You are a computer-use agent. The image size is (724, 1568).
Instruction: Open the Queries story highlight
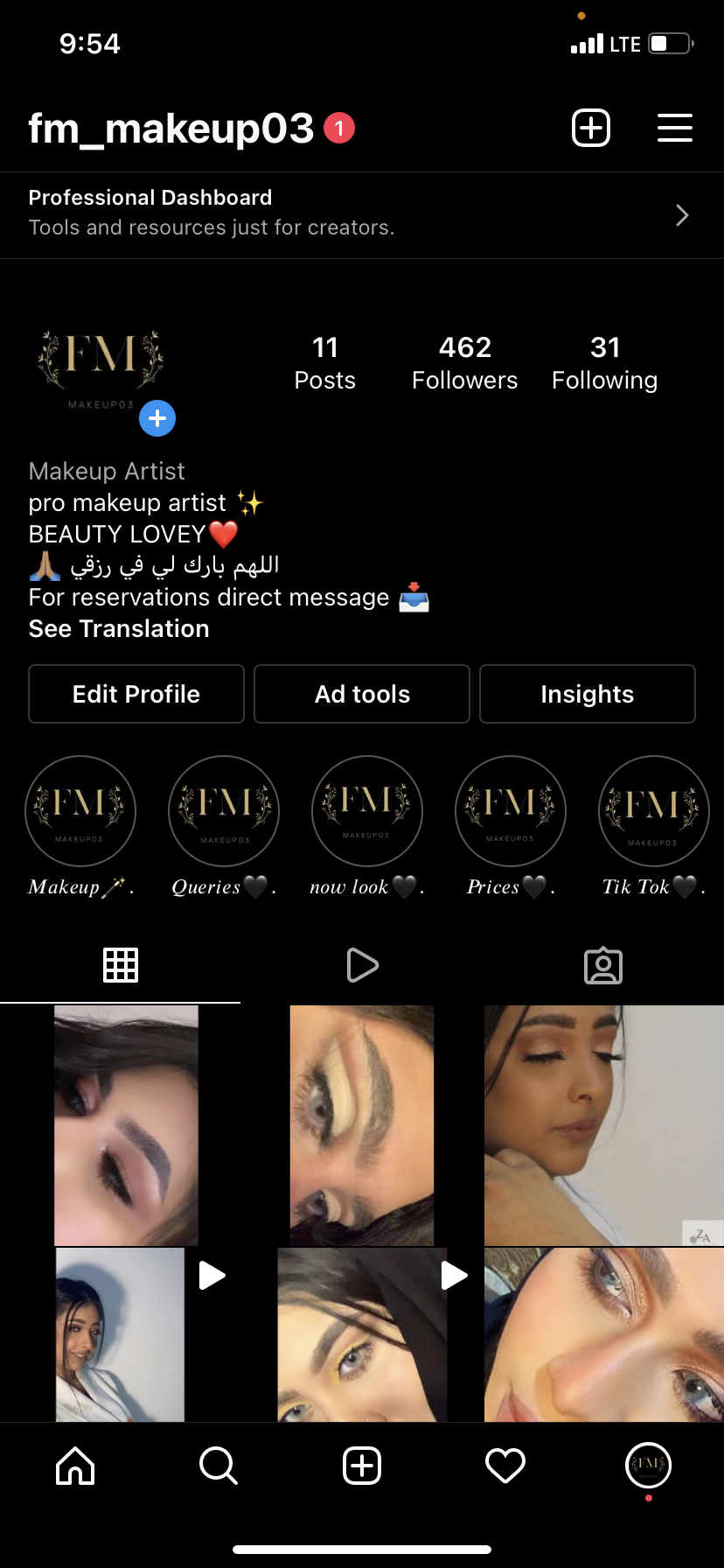[224, 811]
